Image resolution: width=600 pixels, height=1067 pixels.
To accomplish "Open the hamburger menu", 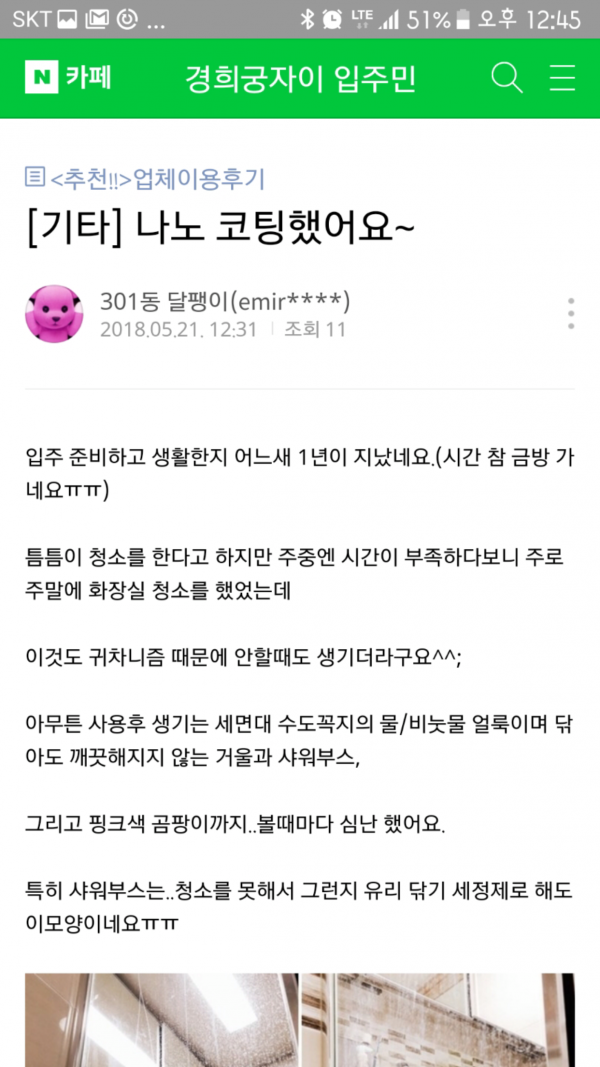I will click(x=563, y=78).
